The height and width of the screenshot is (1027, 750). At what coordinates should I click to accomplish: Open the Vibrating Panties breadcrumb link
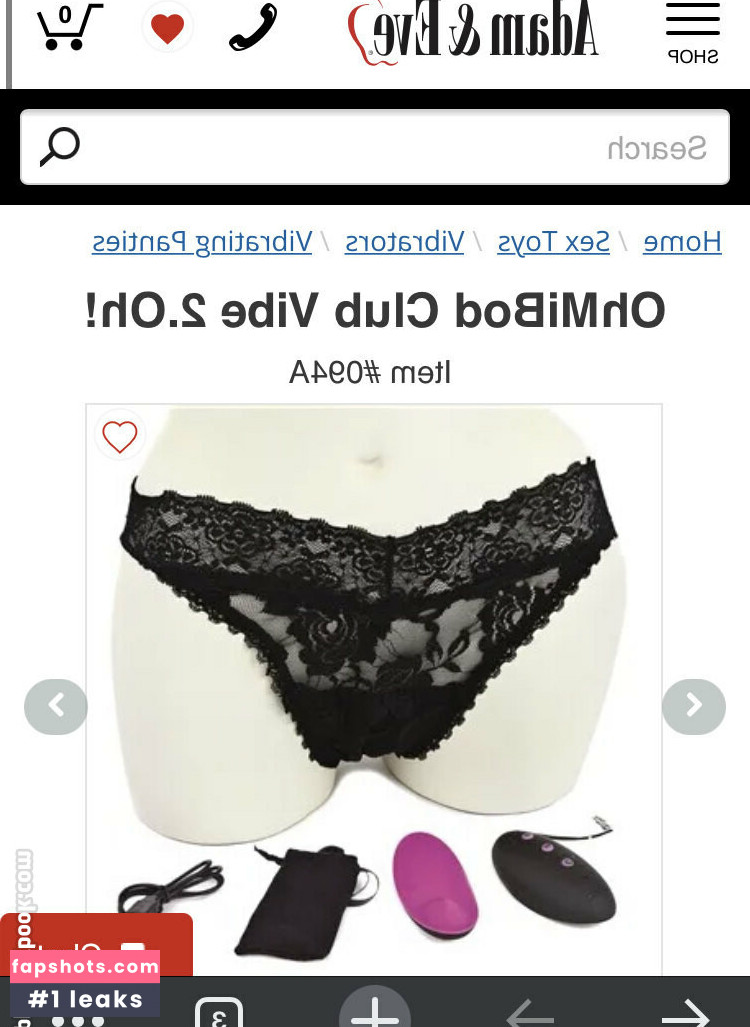[202, 242]
